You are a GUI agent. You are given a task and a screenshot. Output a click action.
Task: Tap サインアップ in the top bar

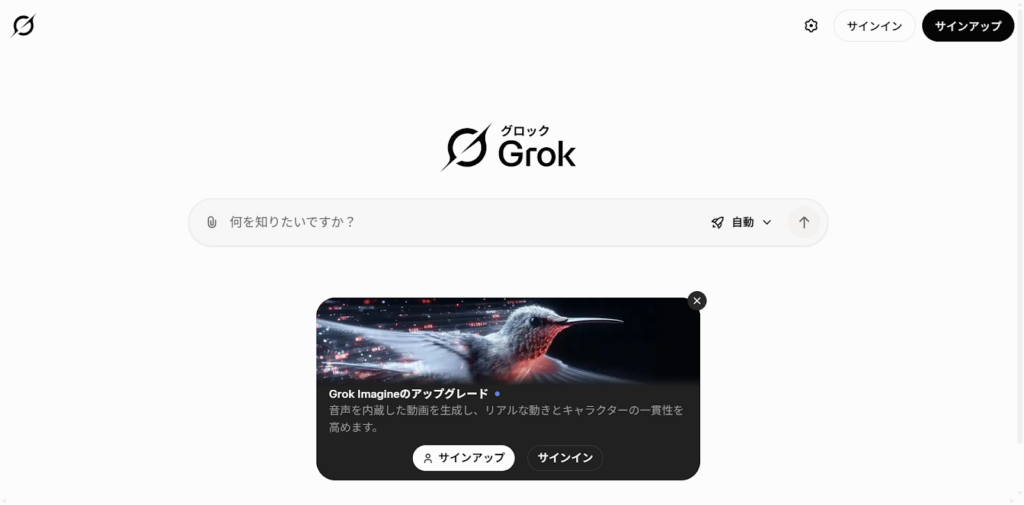click(x=967, y=26)
